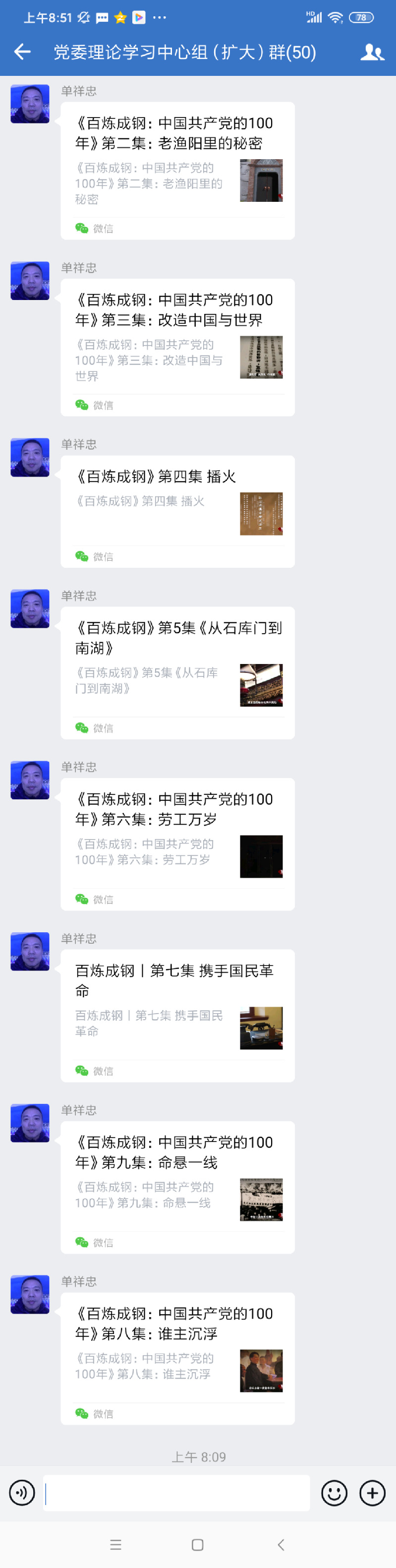
Task: Open the emoji picker
Action: tap(334, 1493)
